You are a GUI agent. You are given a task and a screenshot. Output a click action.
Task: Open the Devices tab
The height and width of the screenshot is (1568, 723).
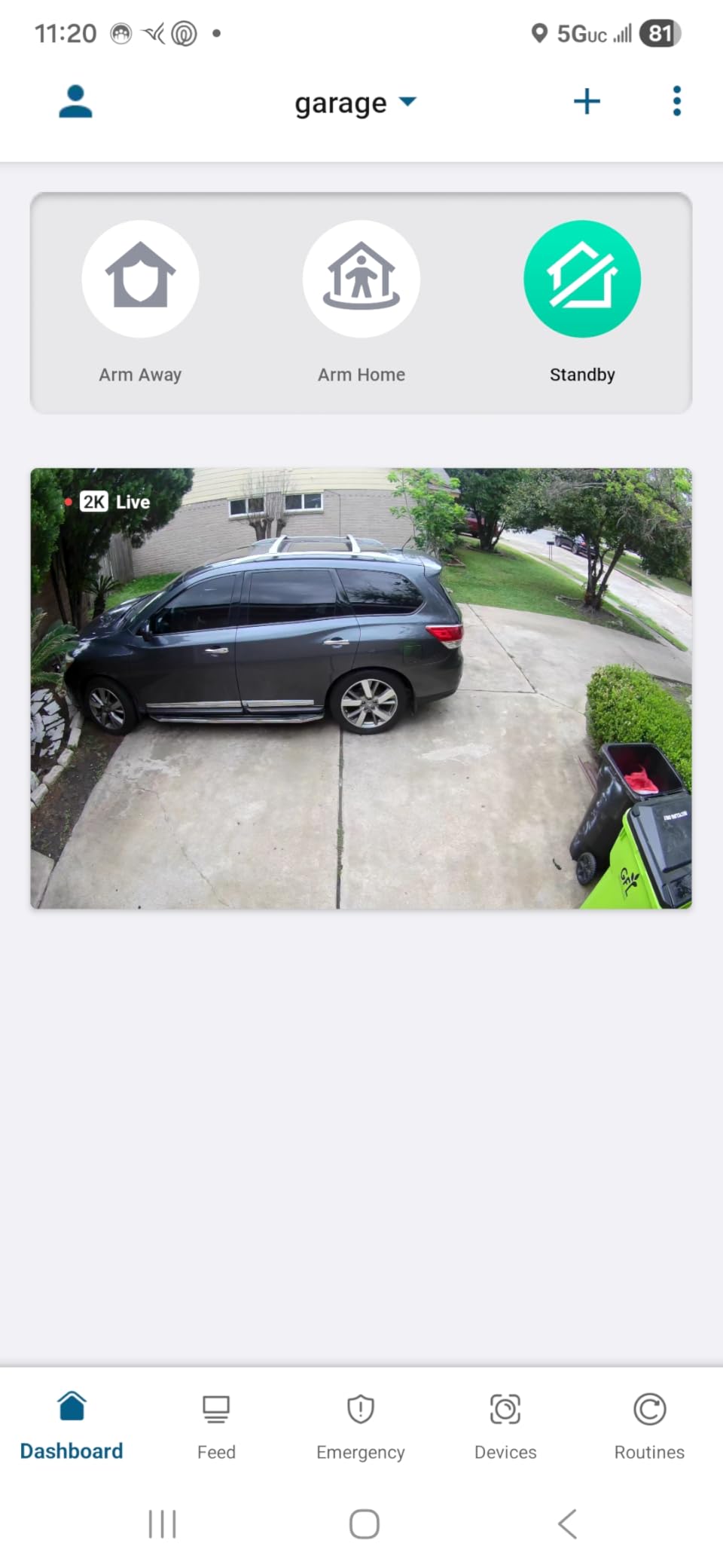click(505, 1425)
